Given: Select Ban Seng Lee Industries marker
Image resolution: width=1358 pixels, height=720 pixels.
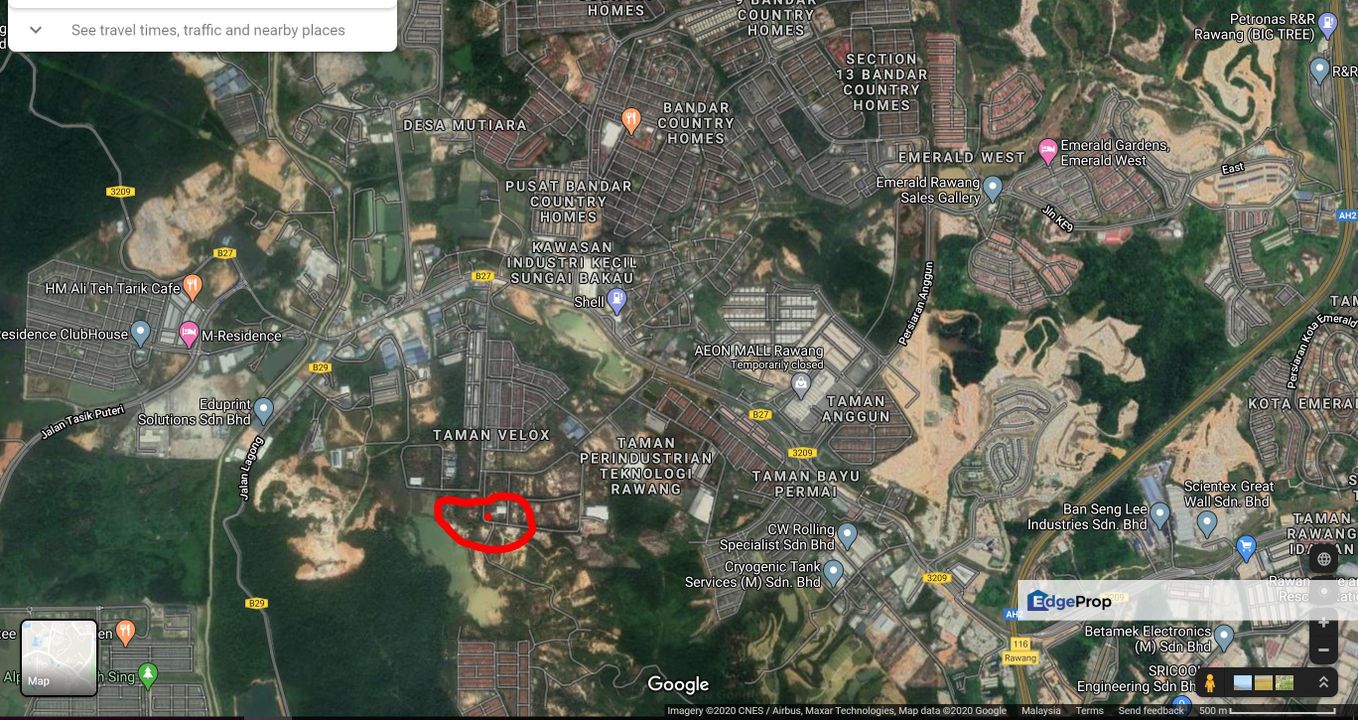Looking at the screenshot, I should 1160,514.
